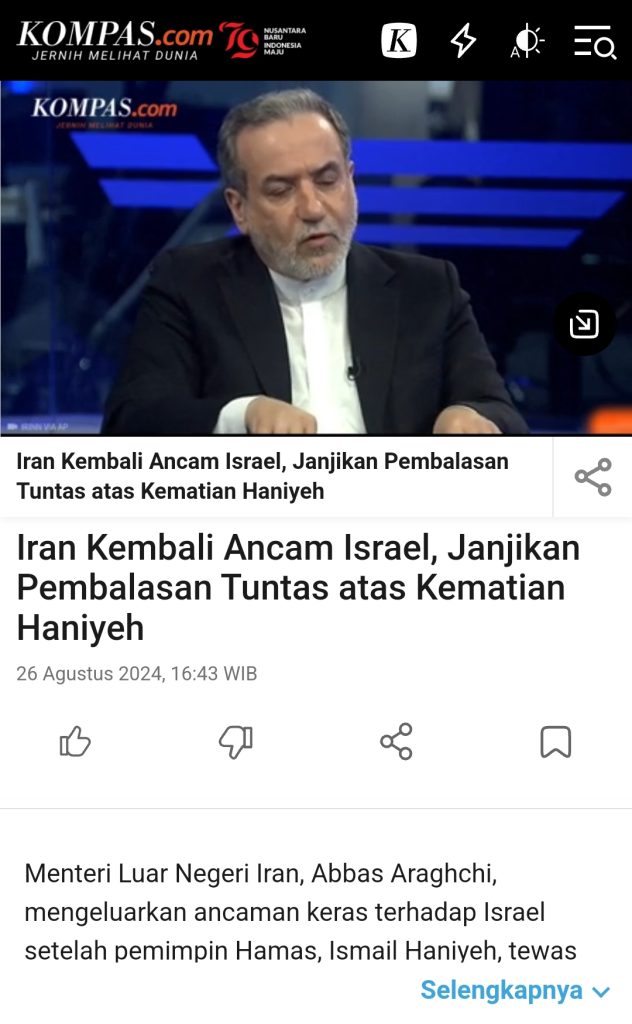Open the Kompas.com homepage logo
The height and width of the screenshot is (1024, 632).
pyautogui.click(x=115, y=40)
